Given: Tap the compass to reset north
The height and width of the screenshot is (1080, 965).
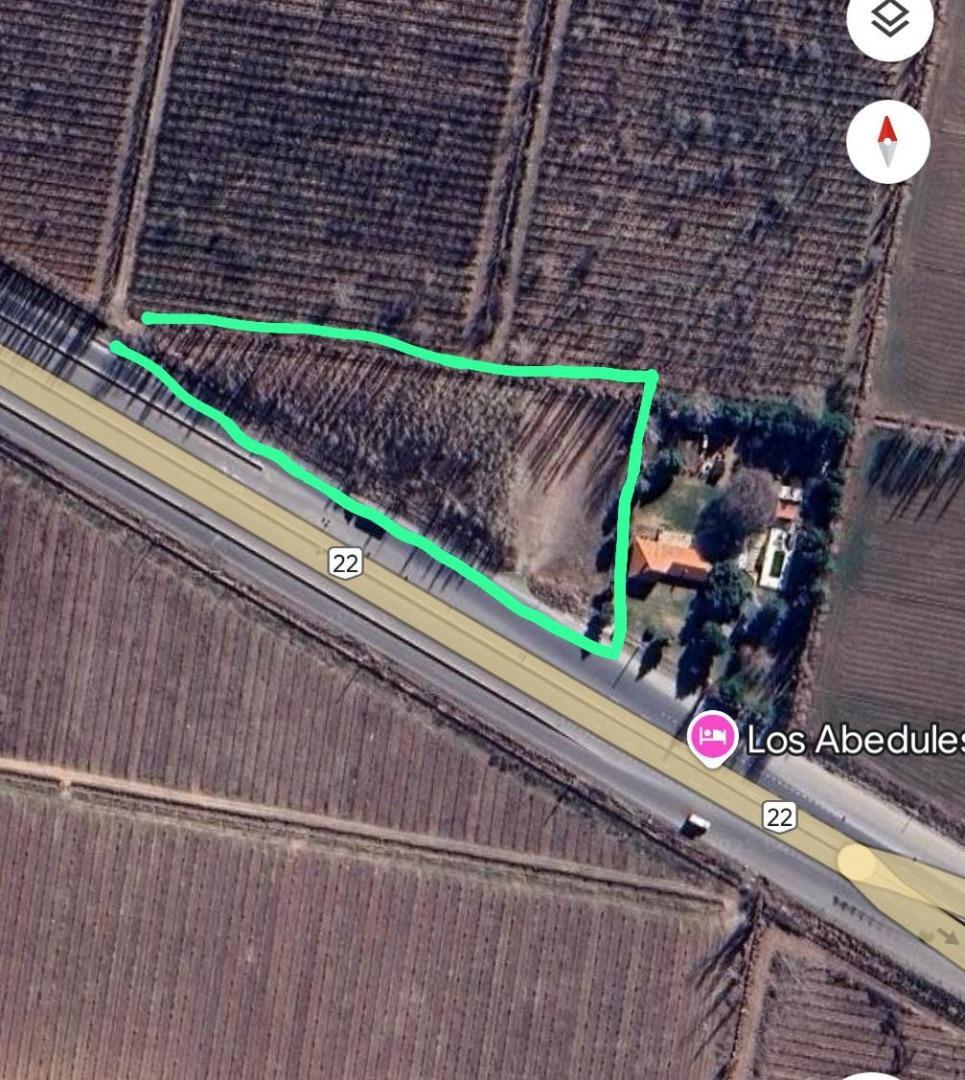Looking at the screenshot, I should [888, 141].
